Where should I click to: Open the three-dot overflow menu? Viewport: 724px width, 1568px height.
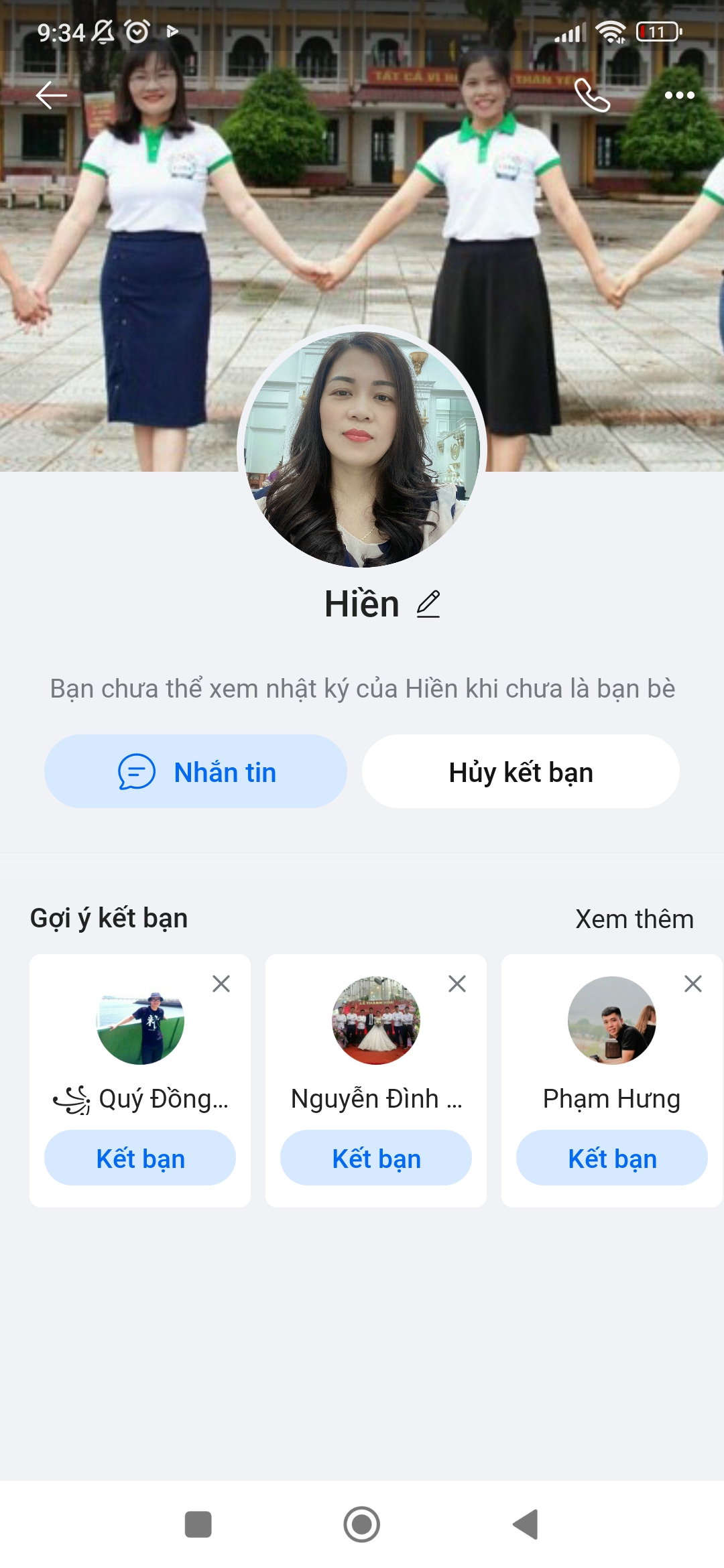pos(679,95)
